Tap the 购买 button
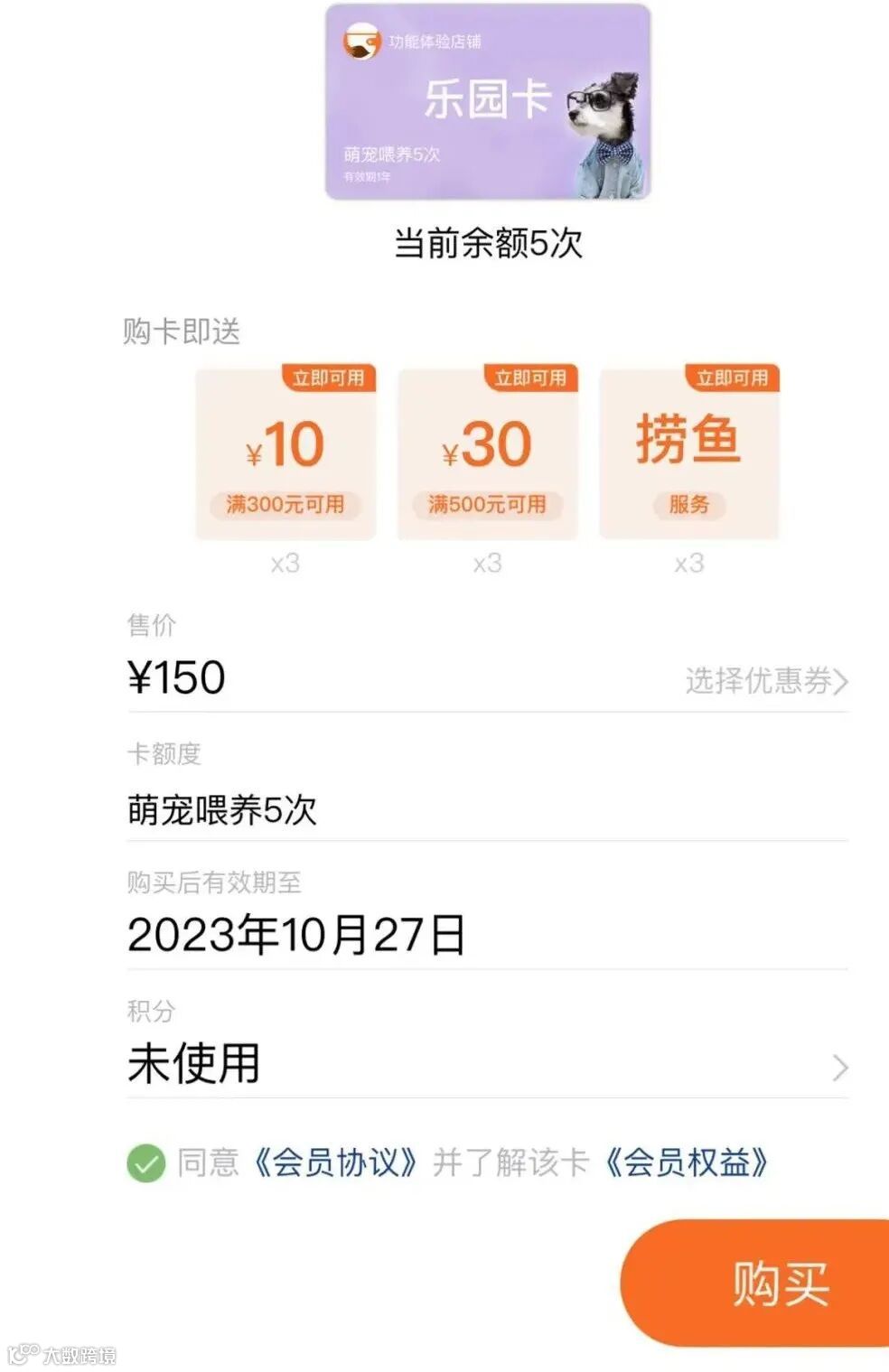Image resolution: width=889 pixels, height=1372 pixels. [x=755, y=1283]
